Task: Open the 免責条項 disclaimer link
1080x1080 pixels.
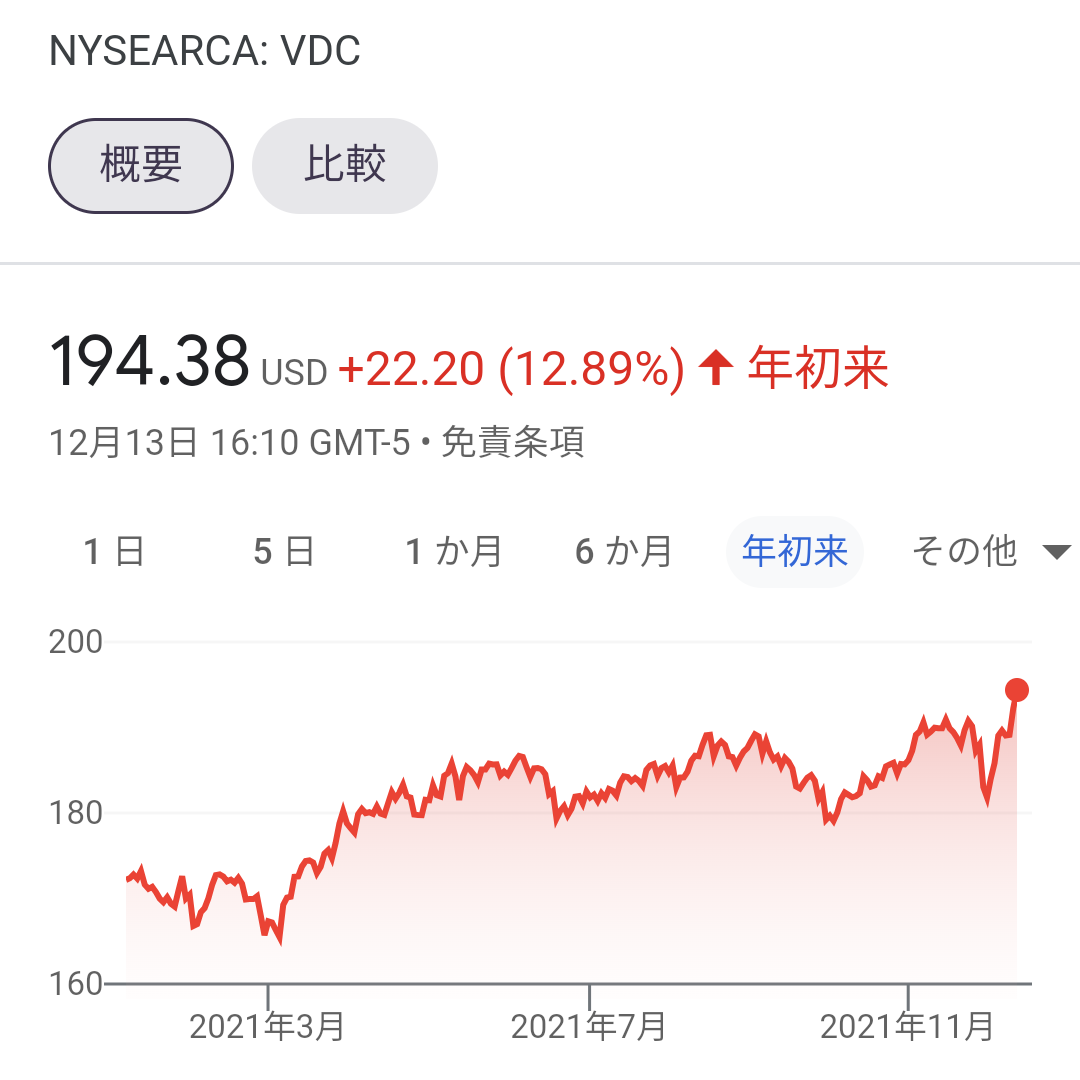Action: pyautogui.click(x=512, y=443)
